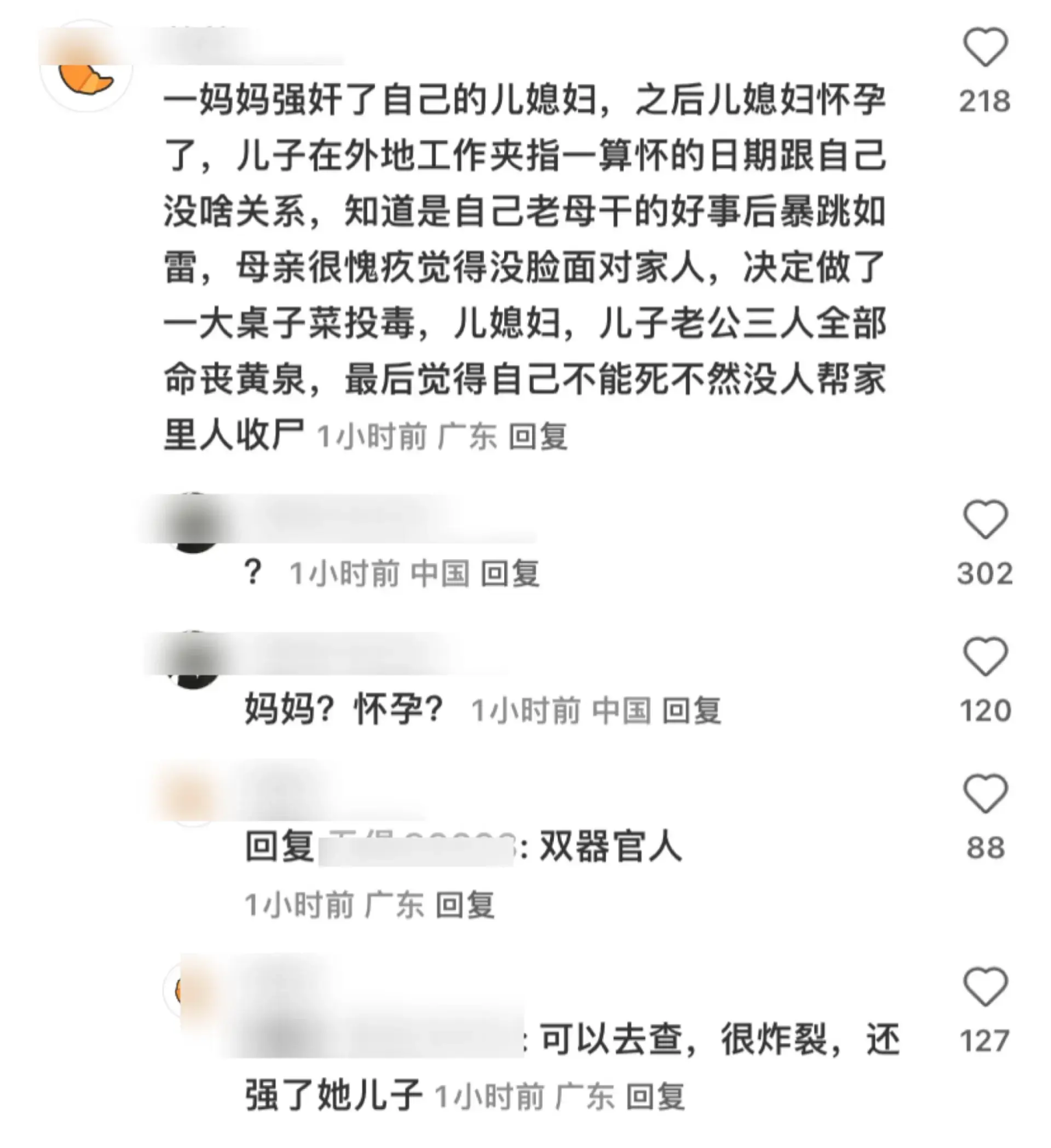Like the "妈妈？怀孕？" comment
This screenshot has height=1148, width=1051.
click(x=985, y=656)
